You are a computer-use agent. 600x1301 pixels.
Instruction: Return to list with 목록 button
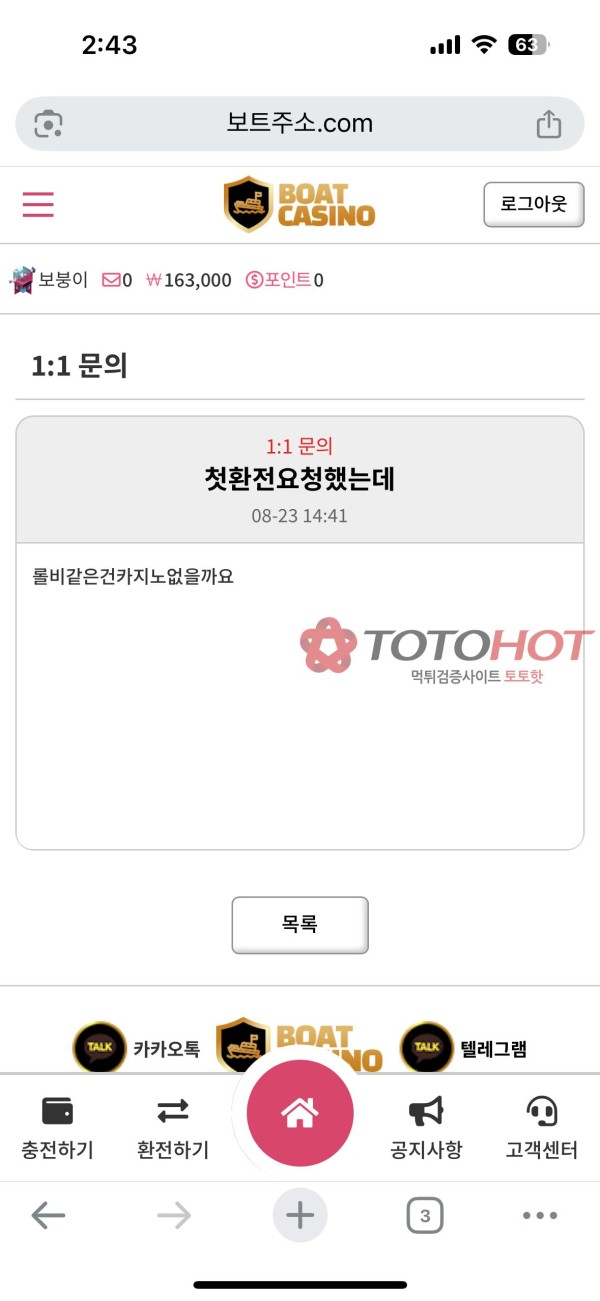300,925
